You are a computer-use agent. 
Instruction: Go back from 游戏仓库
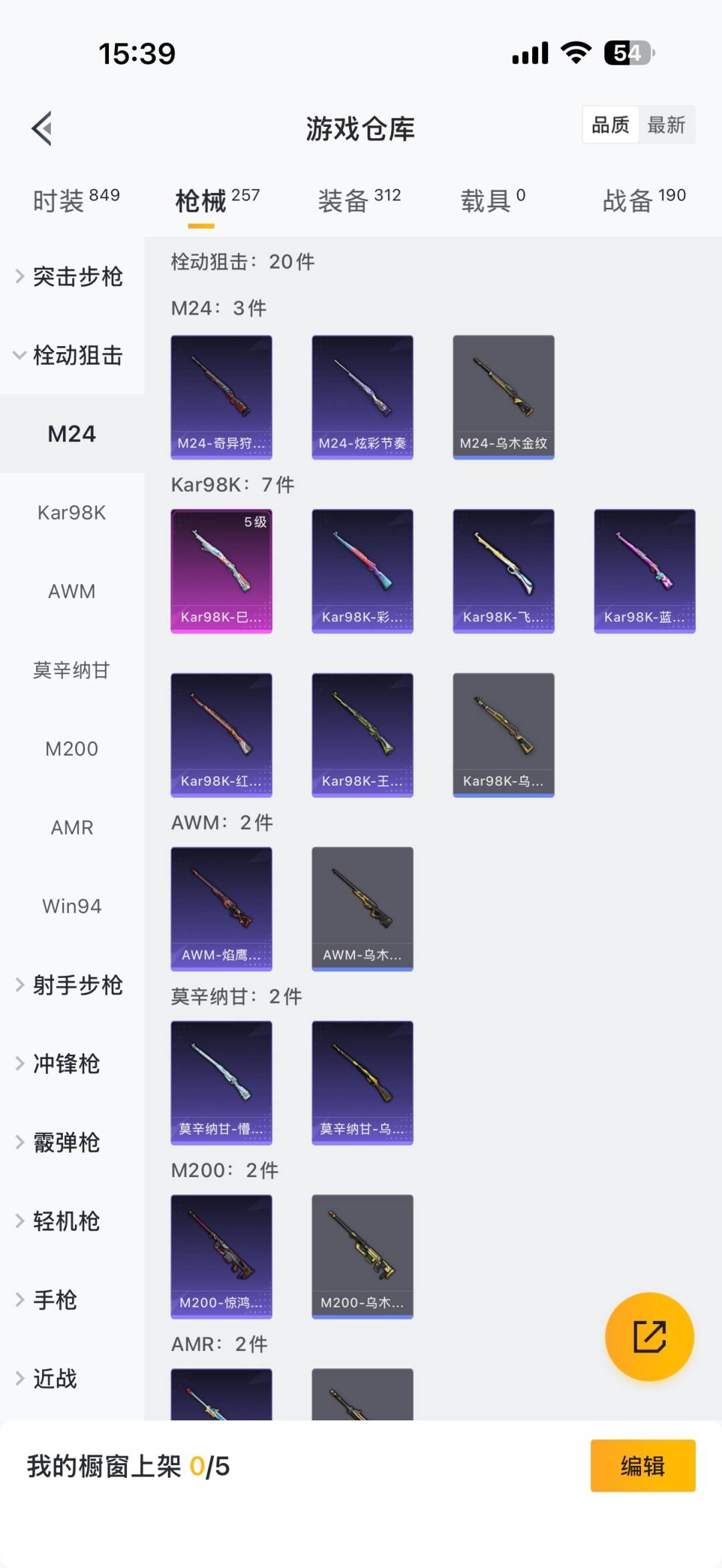click(42, 128)
